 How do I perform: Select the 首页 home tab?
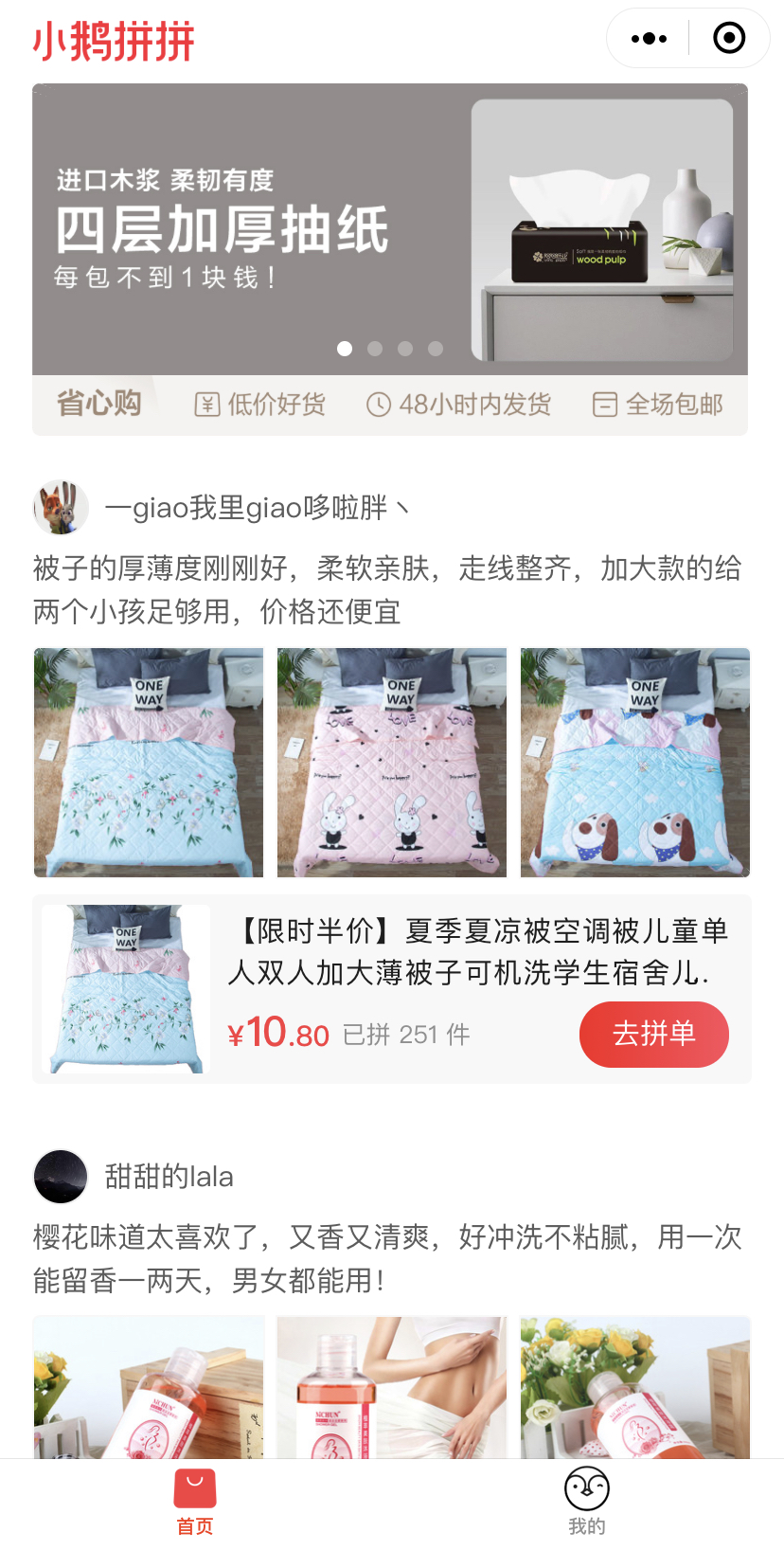195,1502
